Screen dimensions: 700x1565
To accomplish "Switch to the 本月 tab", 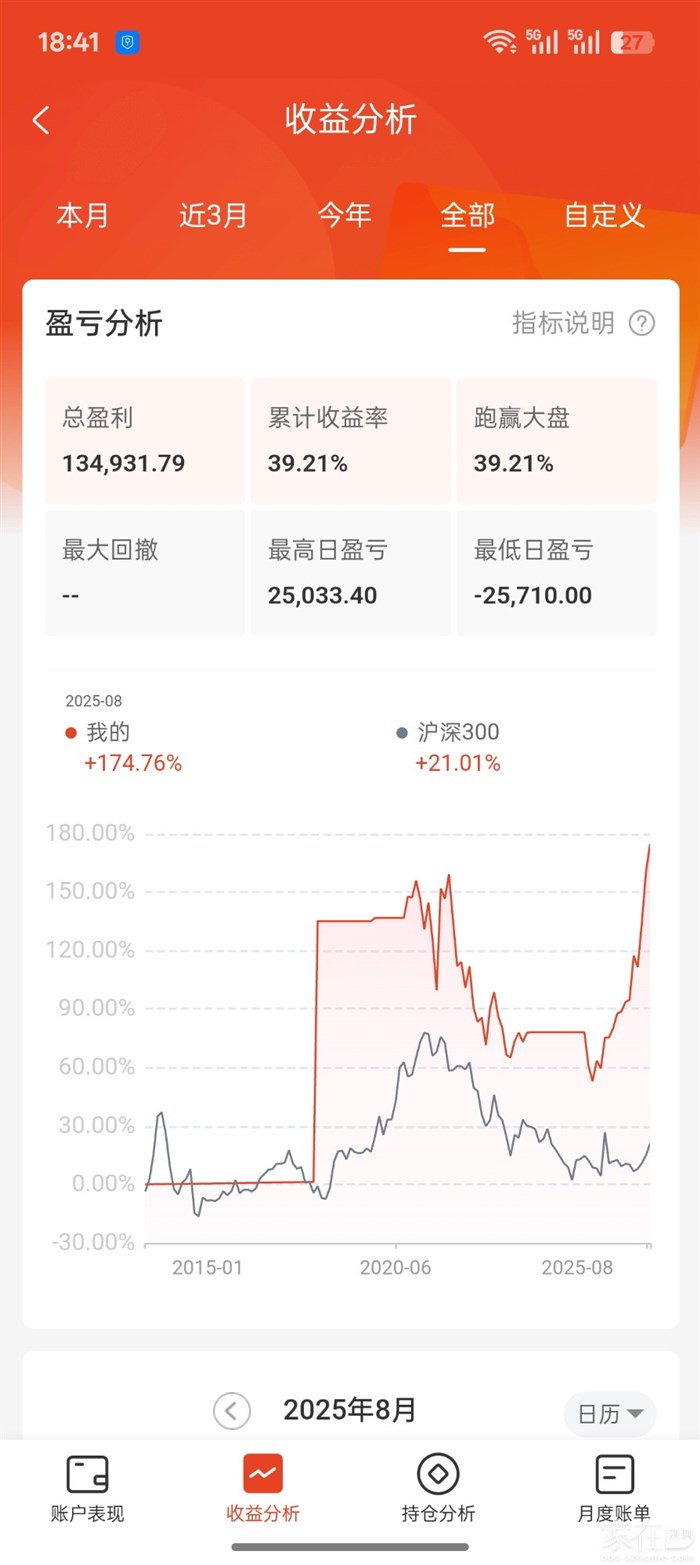I will coord(82,215).
